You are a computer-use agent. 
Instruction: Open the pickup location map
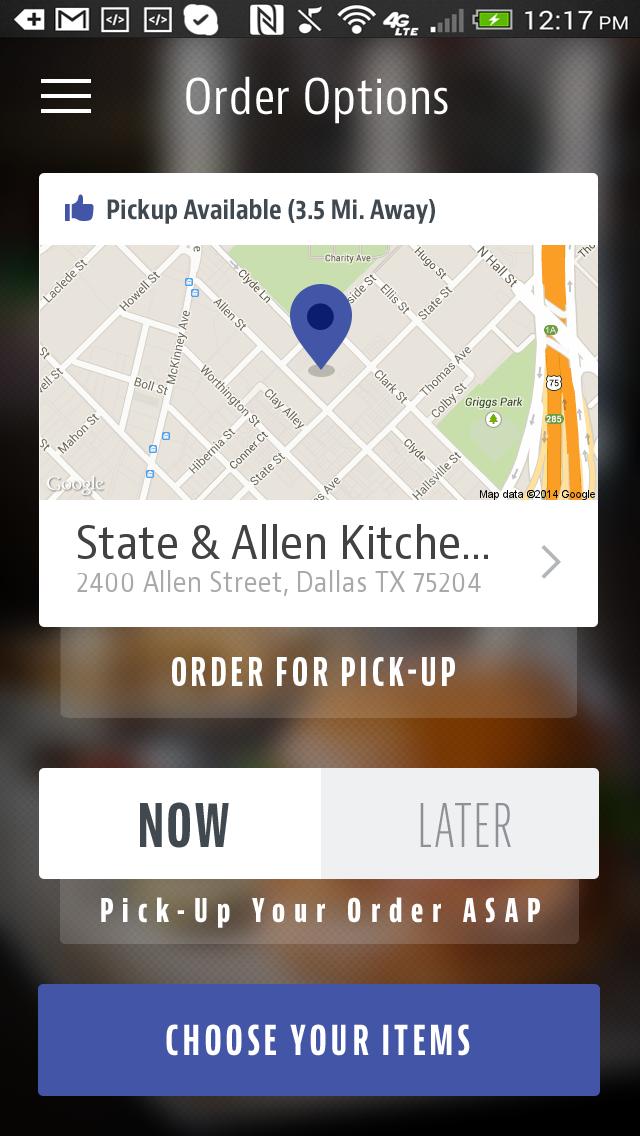click(x=318, y=372)
